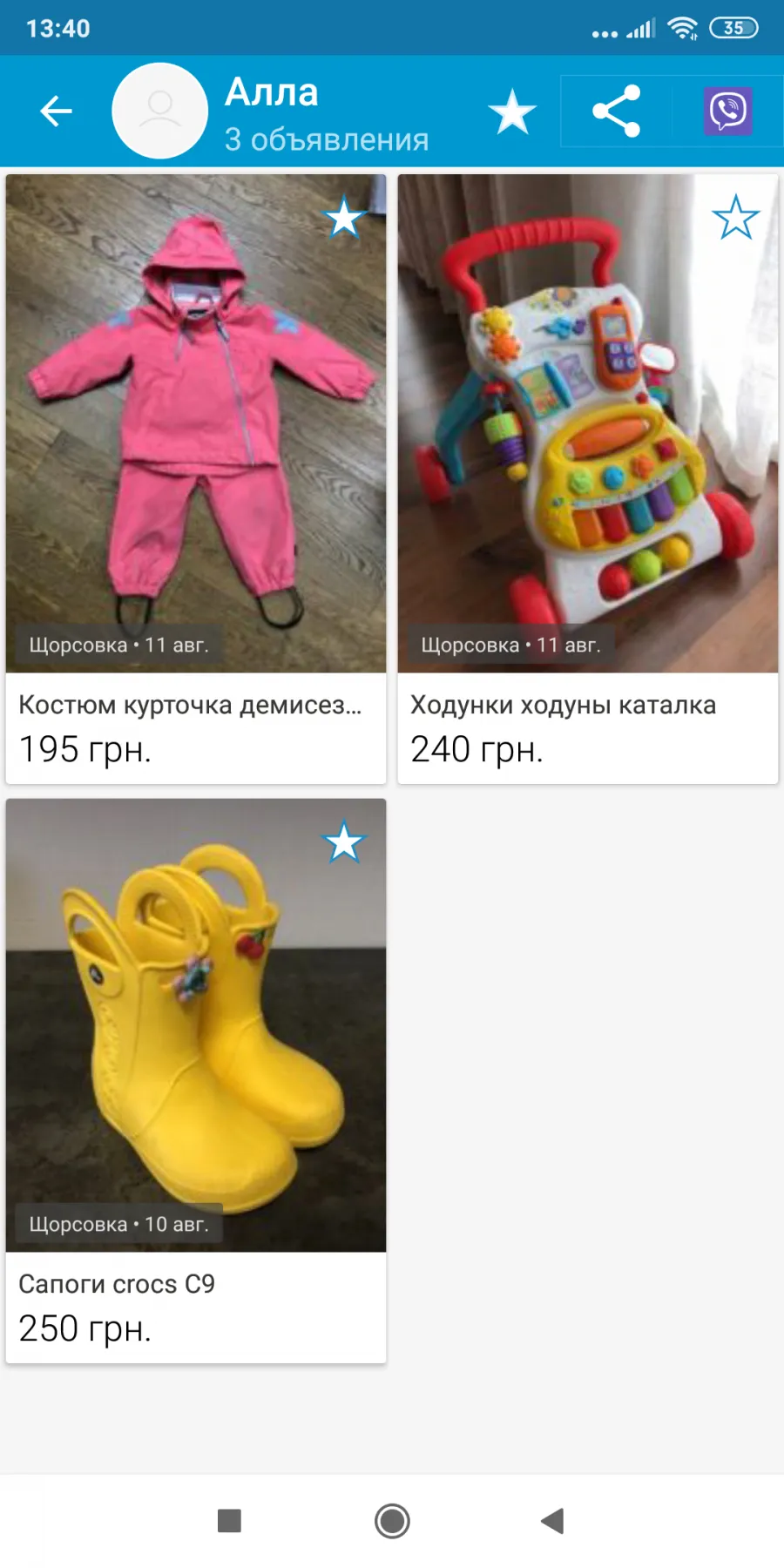The image size is (784, 1568).
Task: Favorite the Ходунки walker listing
Action: coord(736,218)
